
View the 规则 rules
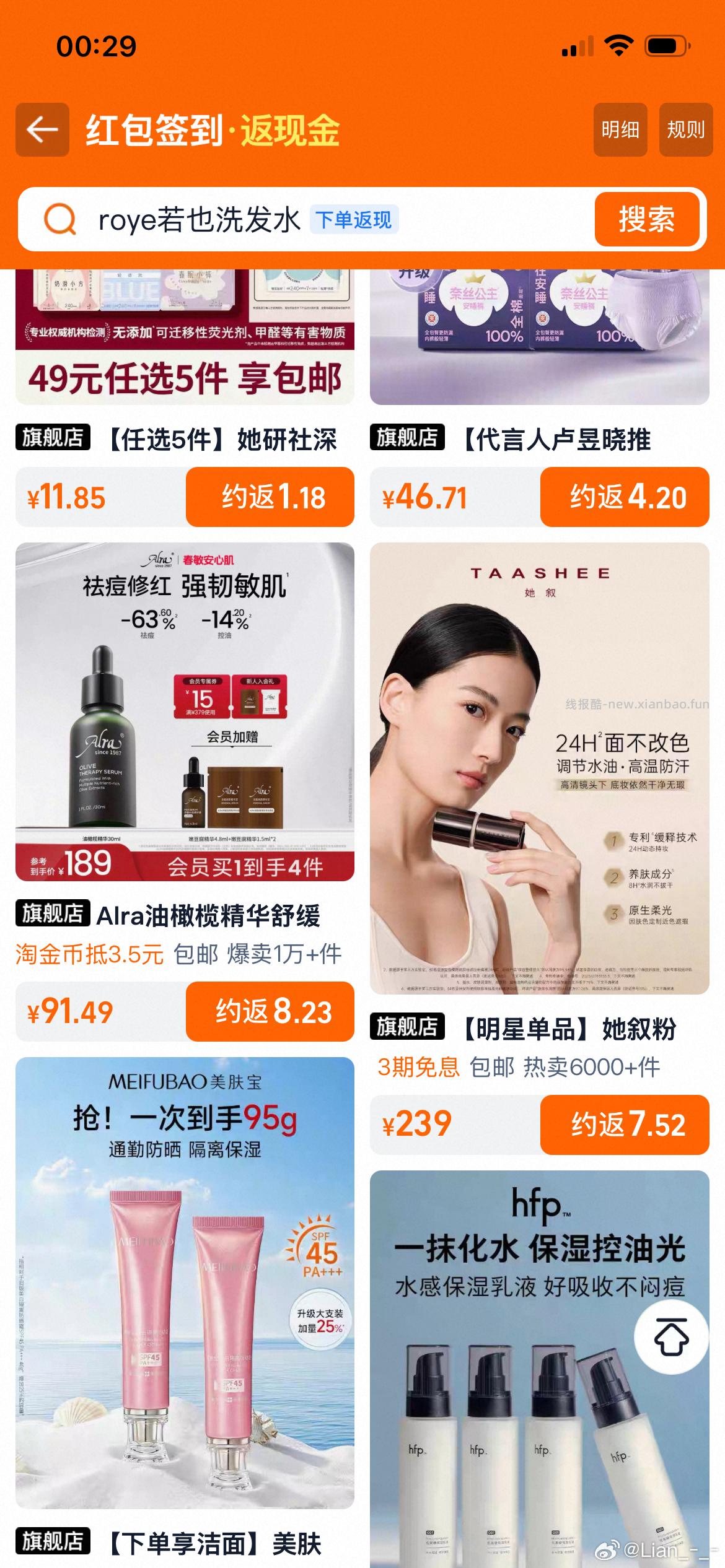point(686,129)
